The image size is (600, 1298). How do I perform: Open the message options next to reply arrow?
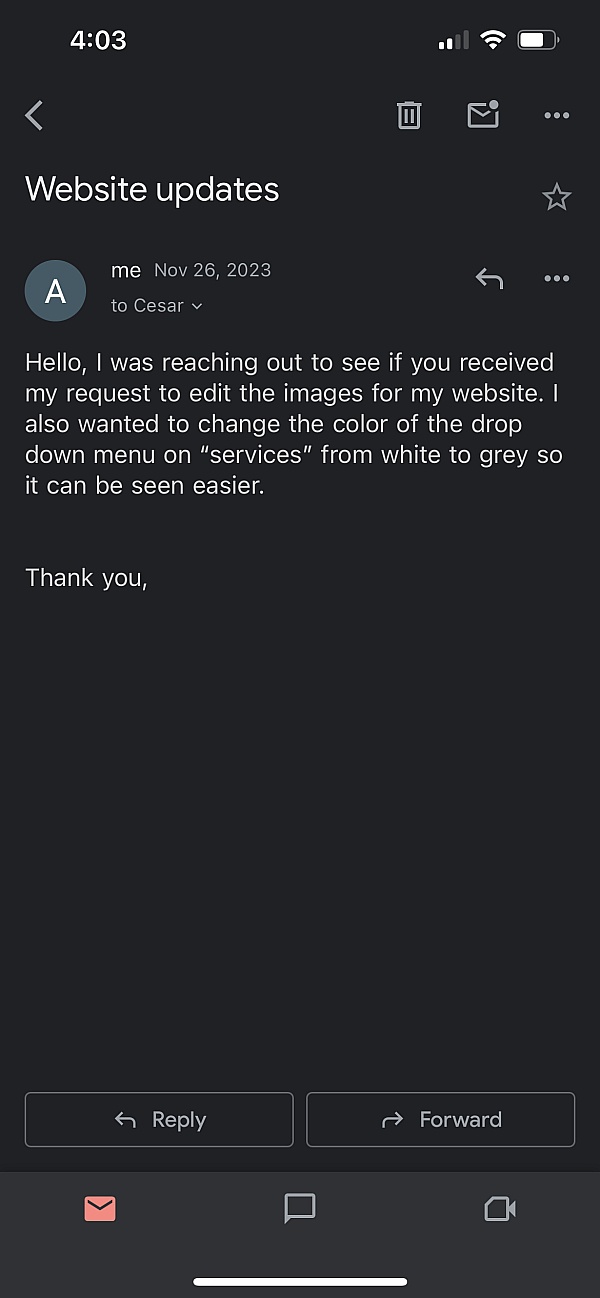click(x=556, y=279)
